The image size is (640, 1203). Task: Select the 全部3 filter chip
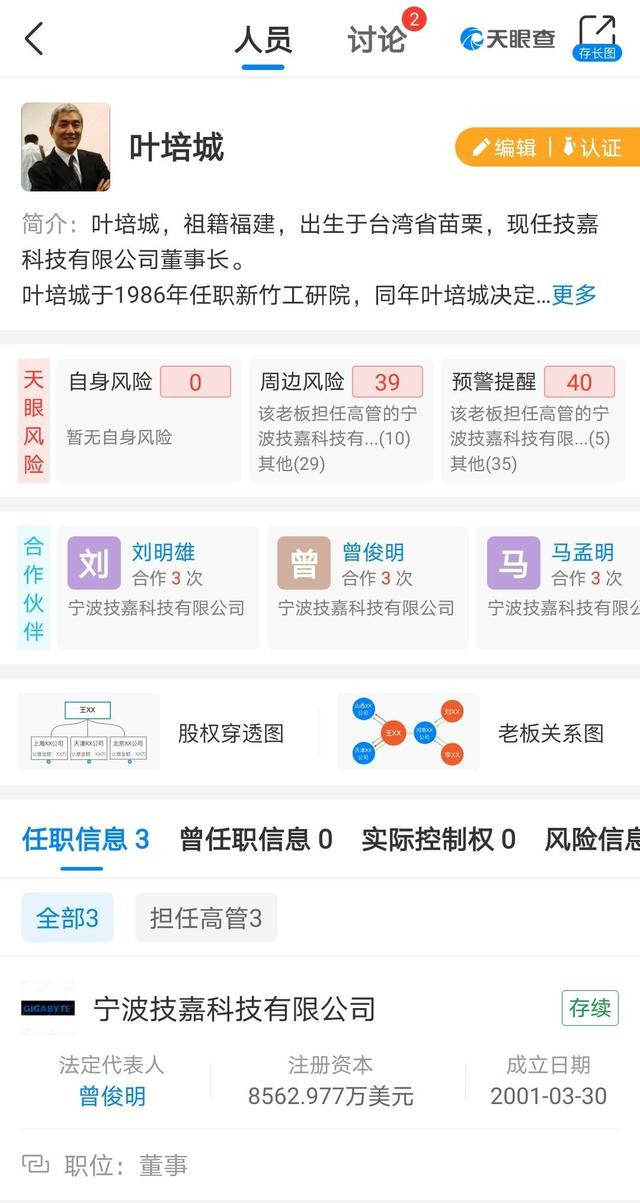click(67, 918)
